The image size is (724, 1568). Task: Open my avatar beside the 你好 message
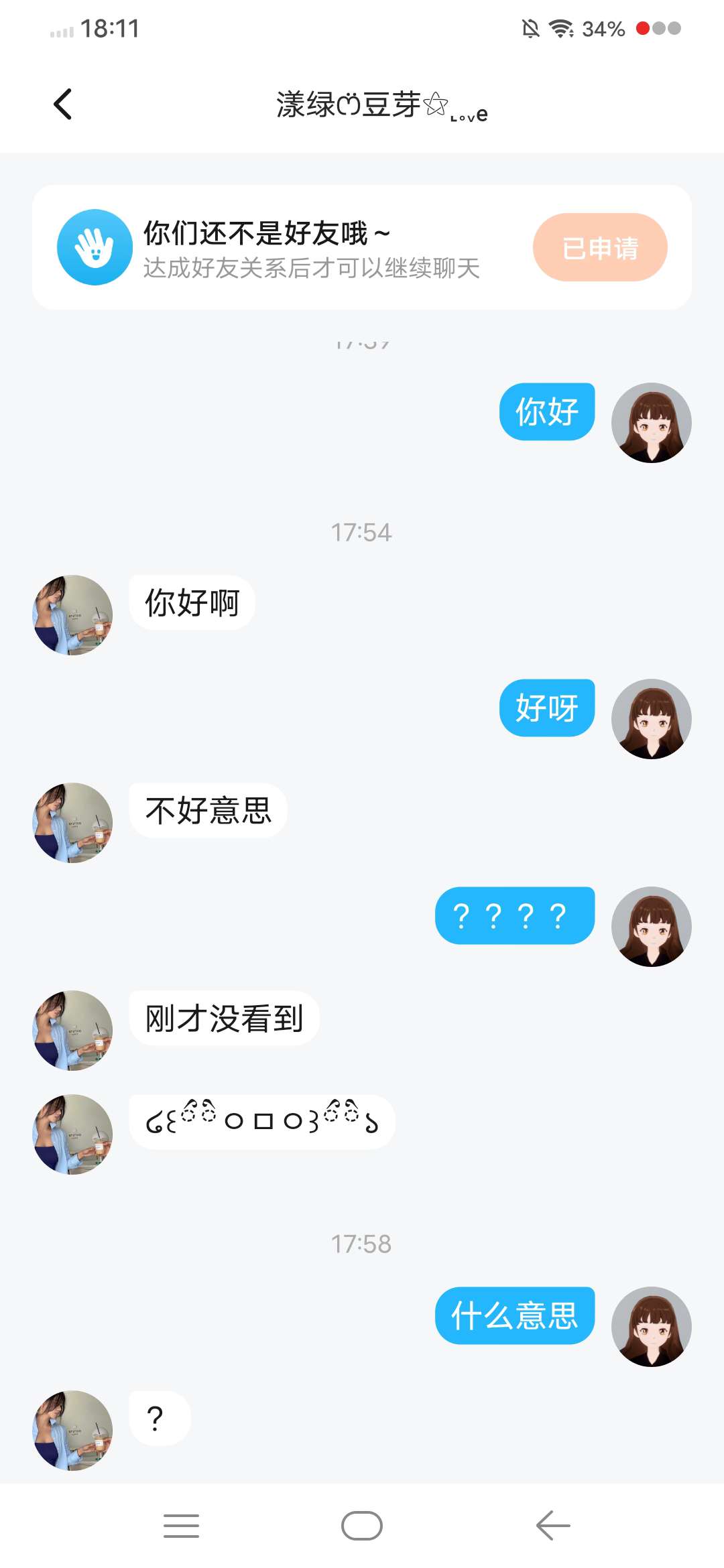pyautogui.click(x=651, y=423)
